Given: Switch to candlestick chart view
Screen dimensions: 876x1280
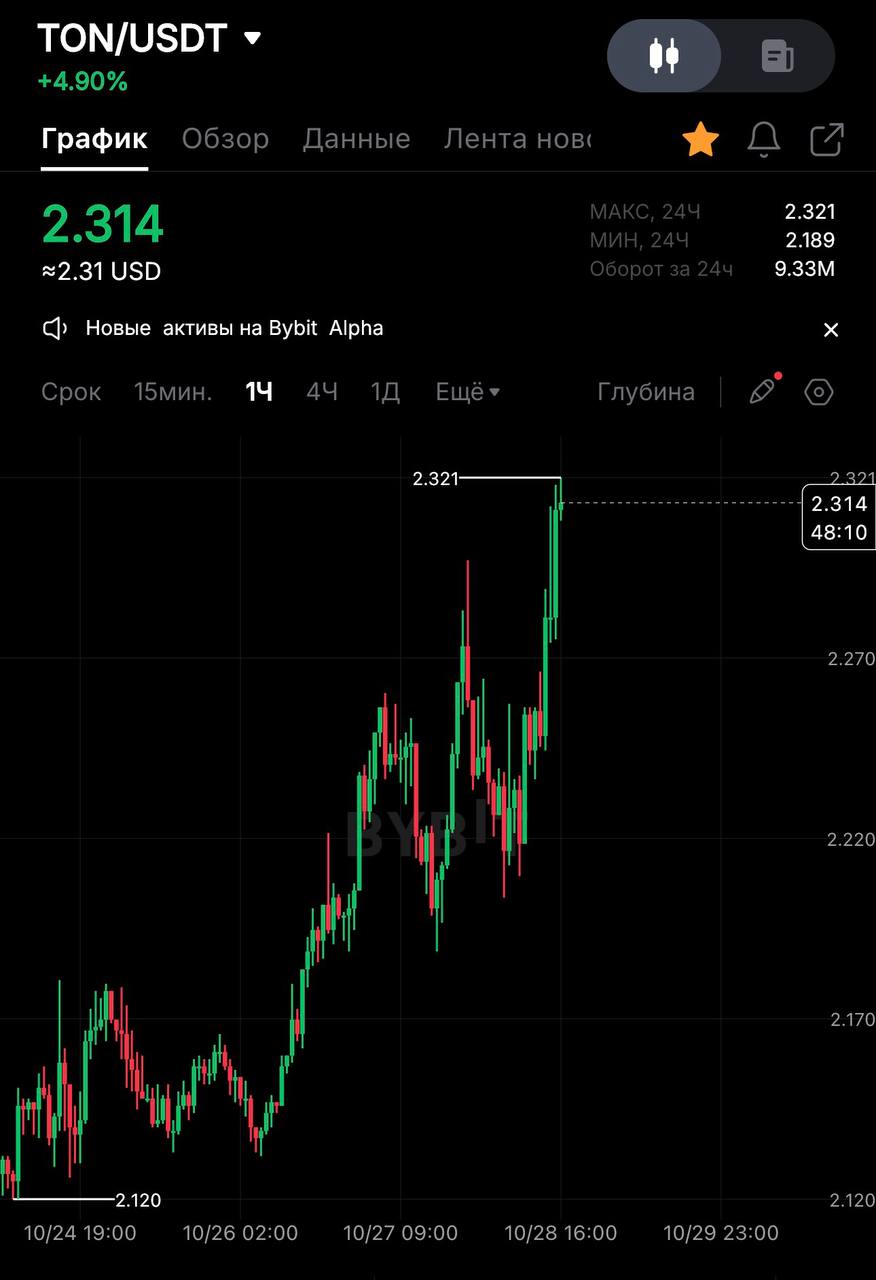Looking at the screenshot, I should (x=664, y=56).
